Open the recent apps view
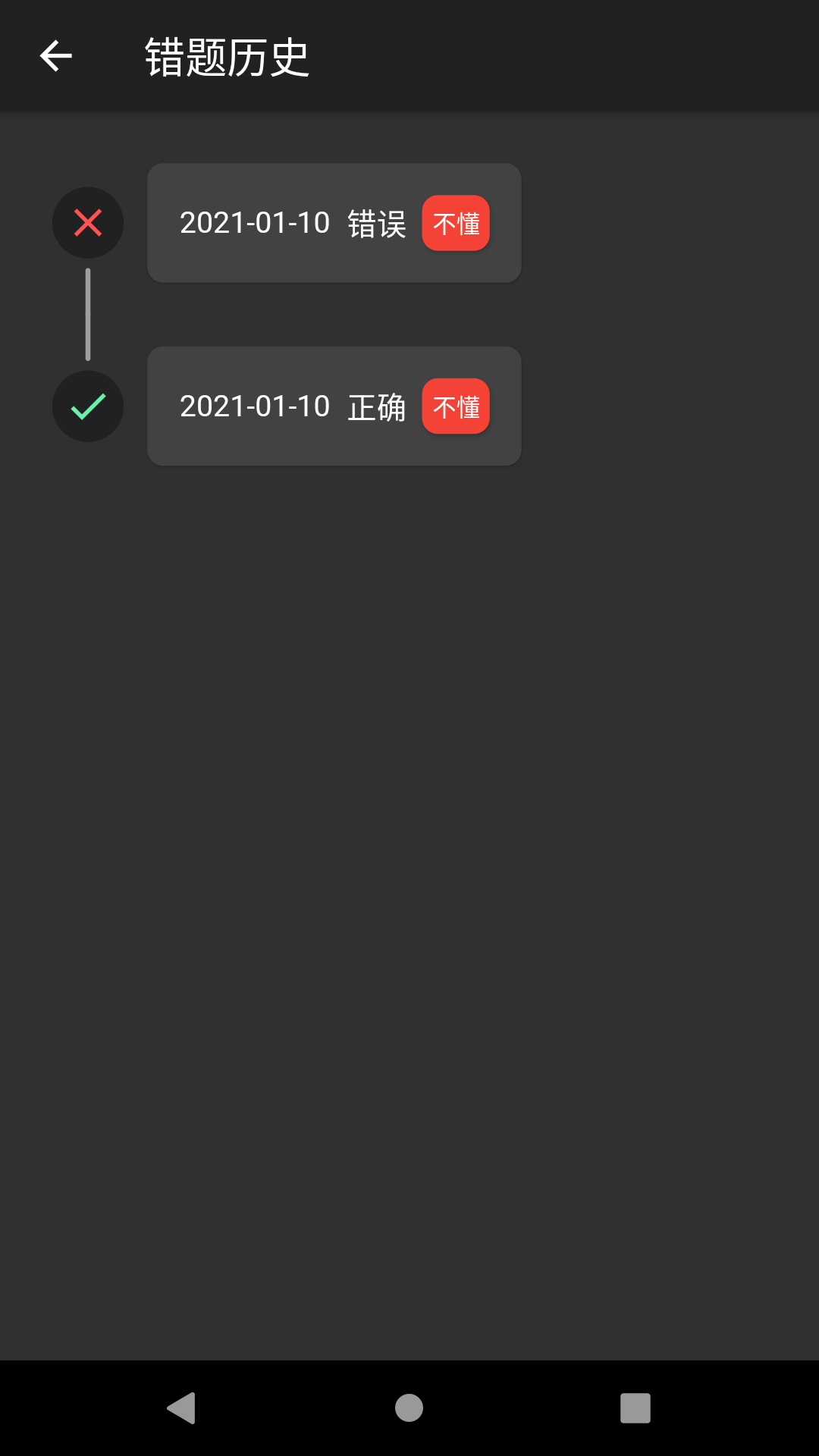The image size is (819, 1456). coord(635,1408)
